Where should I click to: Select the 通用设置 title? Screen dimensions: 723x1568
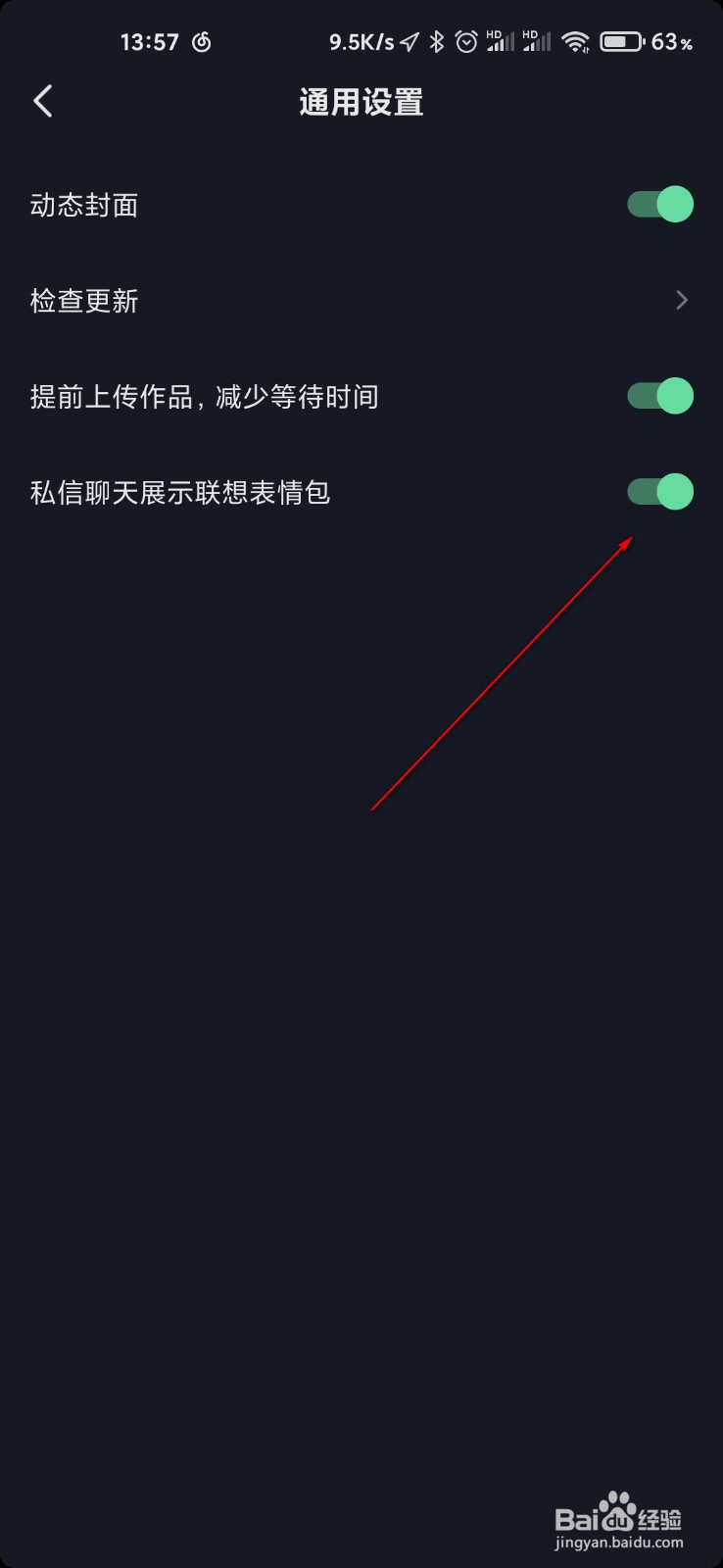click(361, 101)
